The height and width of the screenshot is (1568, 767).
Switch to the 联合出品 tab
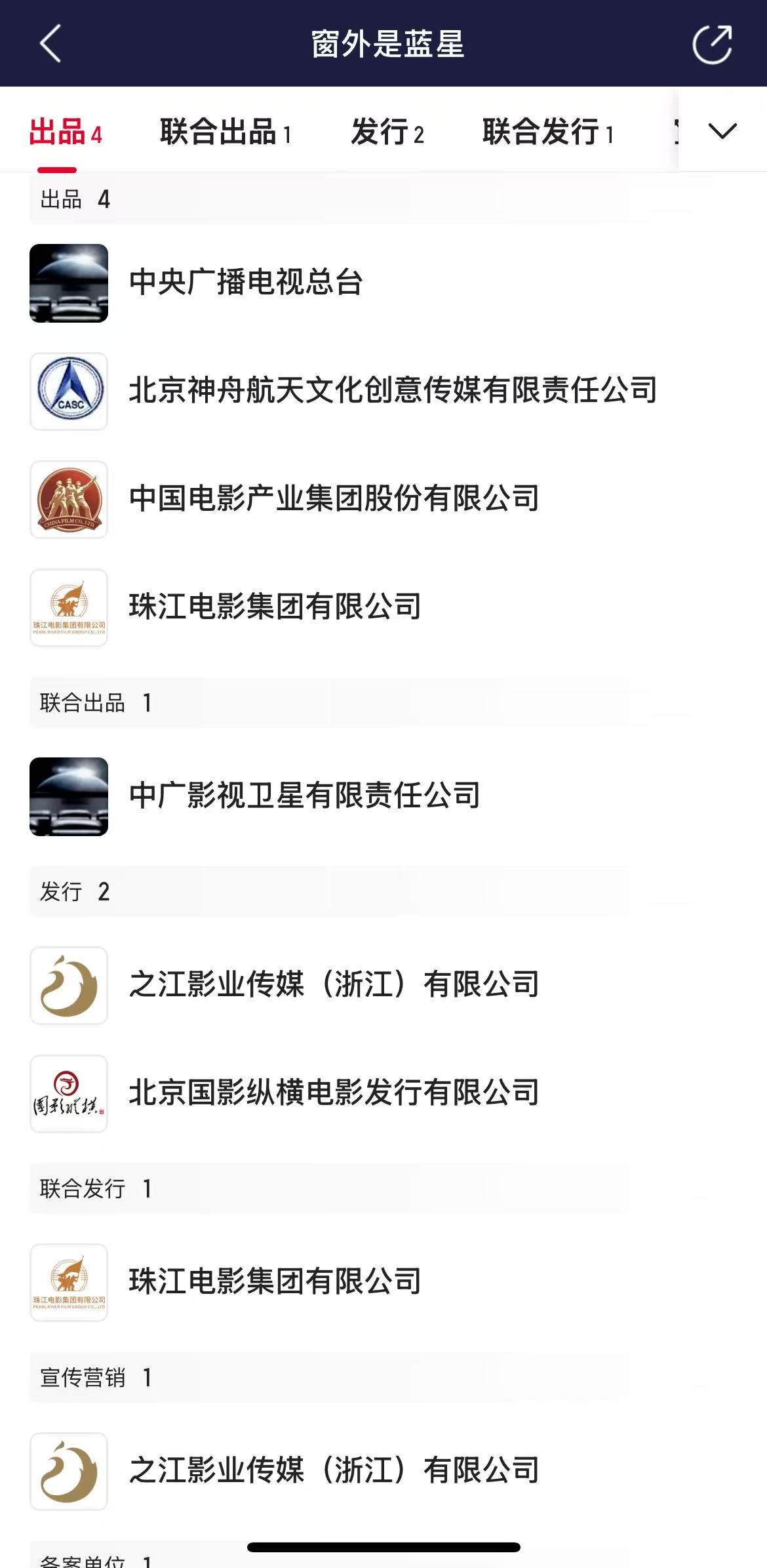point(225,132)
